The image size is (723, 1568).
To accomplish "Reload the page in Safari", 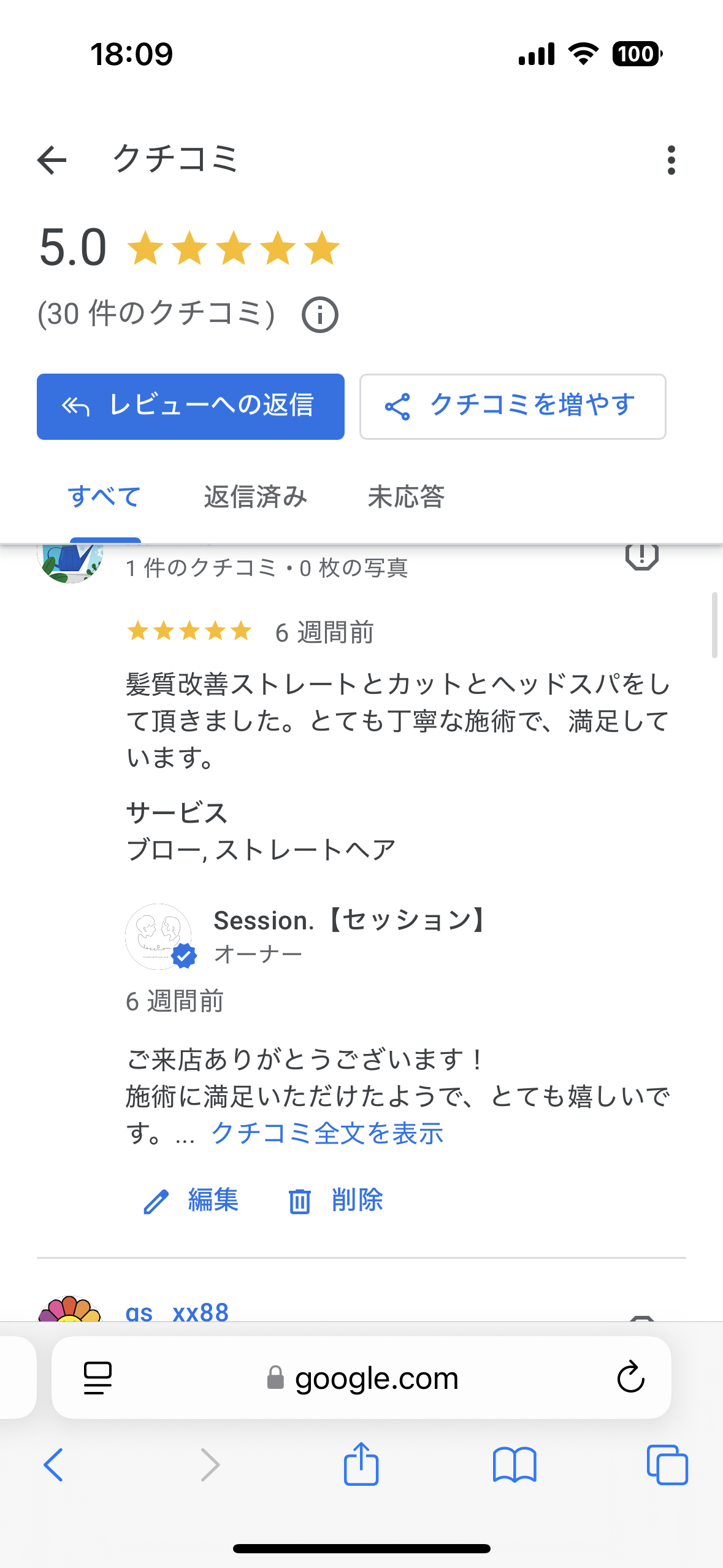I will point(630,1378).
